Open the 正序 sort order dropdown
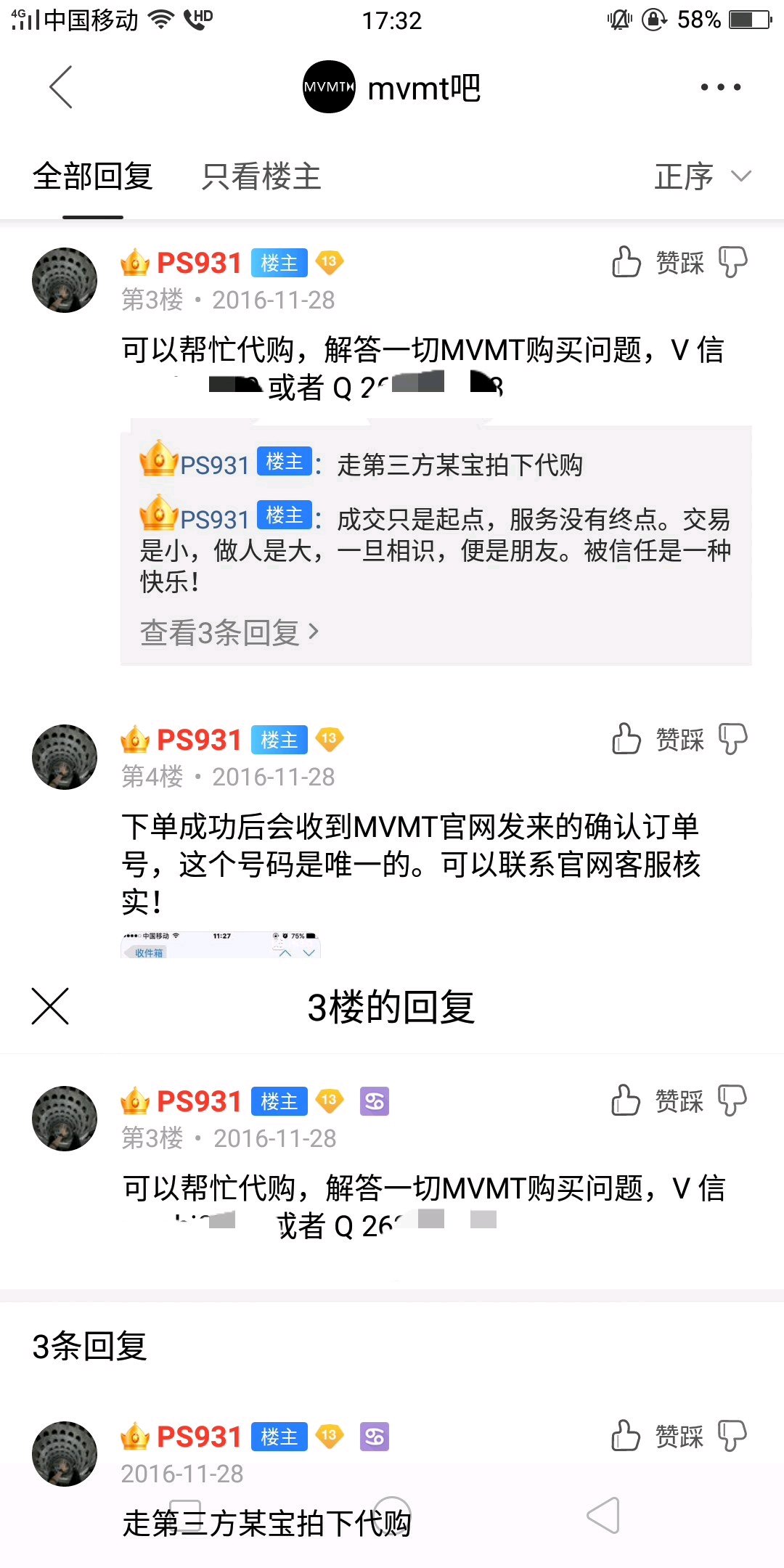This screenshot has width=784, height=1568. pos(703,177)
